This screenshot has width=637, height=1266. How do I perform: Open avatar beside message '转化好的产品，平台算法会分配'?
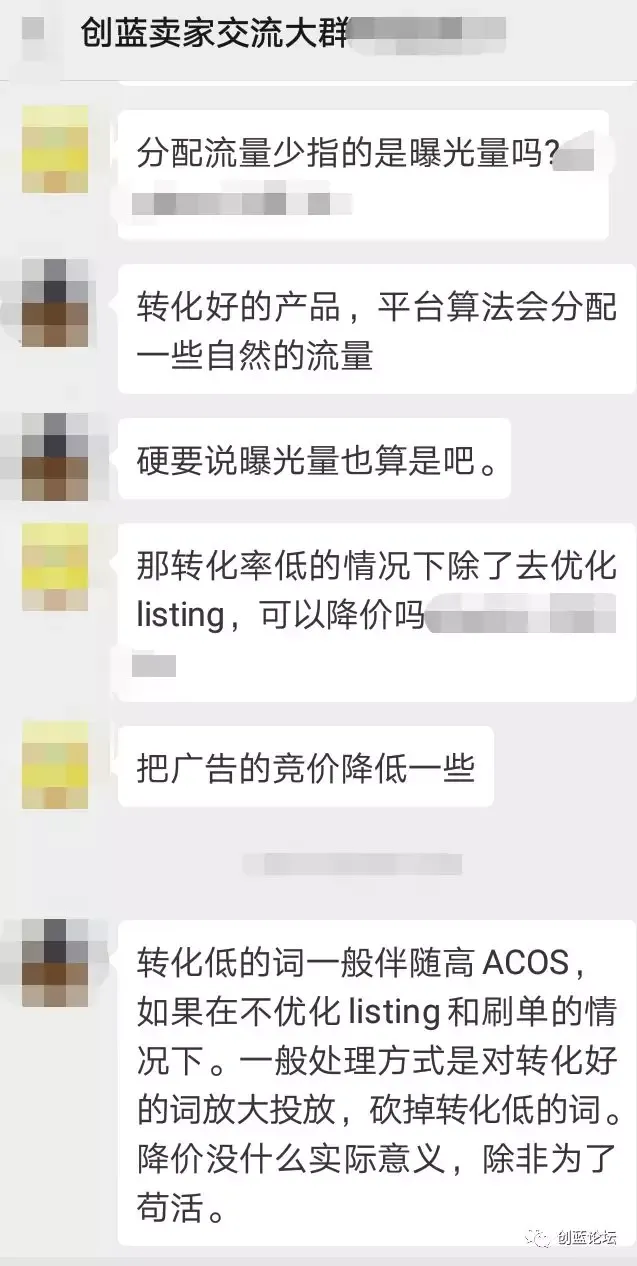pyautogui.click(x=55, y=303)
